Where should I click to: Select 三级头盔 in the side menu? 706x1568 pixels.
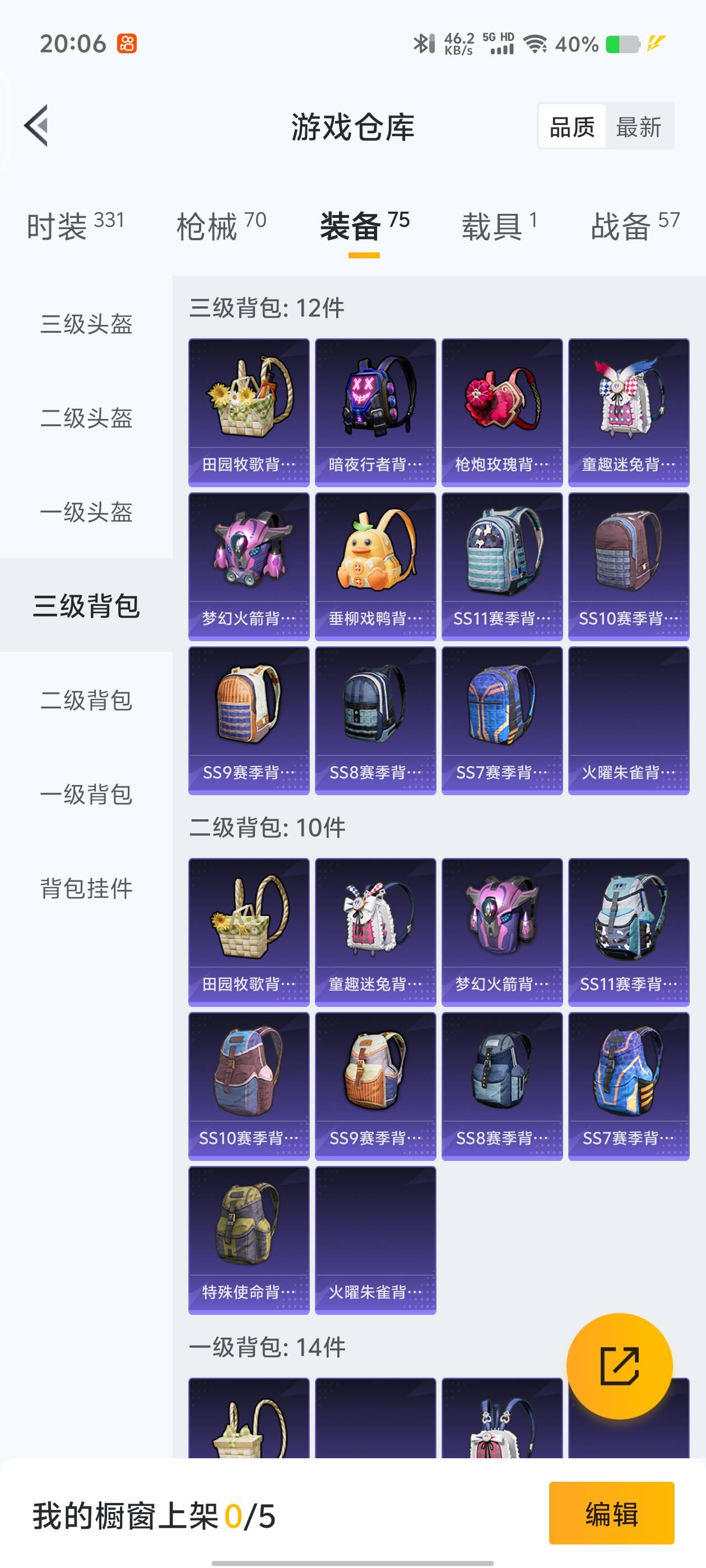(x=86, y=324)
